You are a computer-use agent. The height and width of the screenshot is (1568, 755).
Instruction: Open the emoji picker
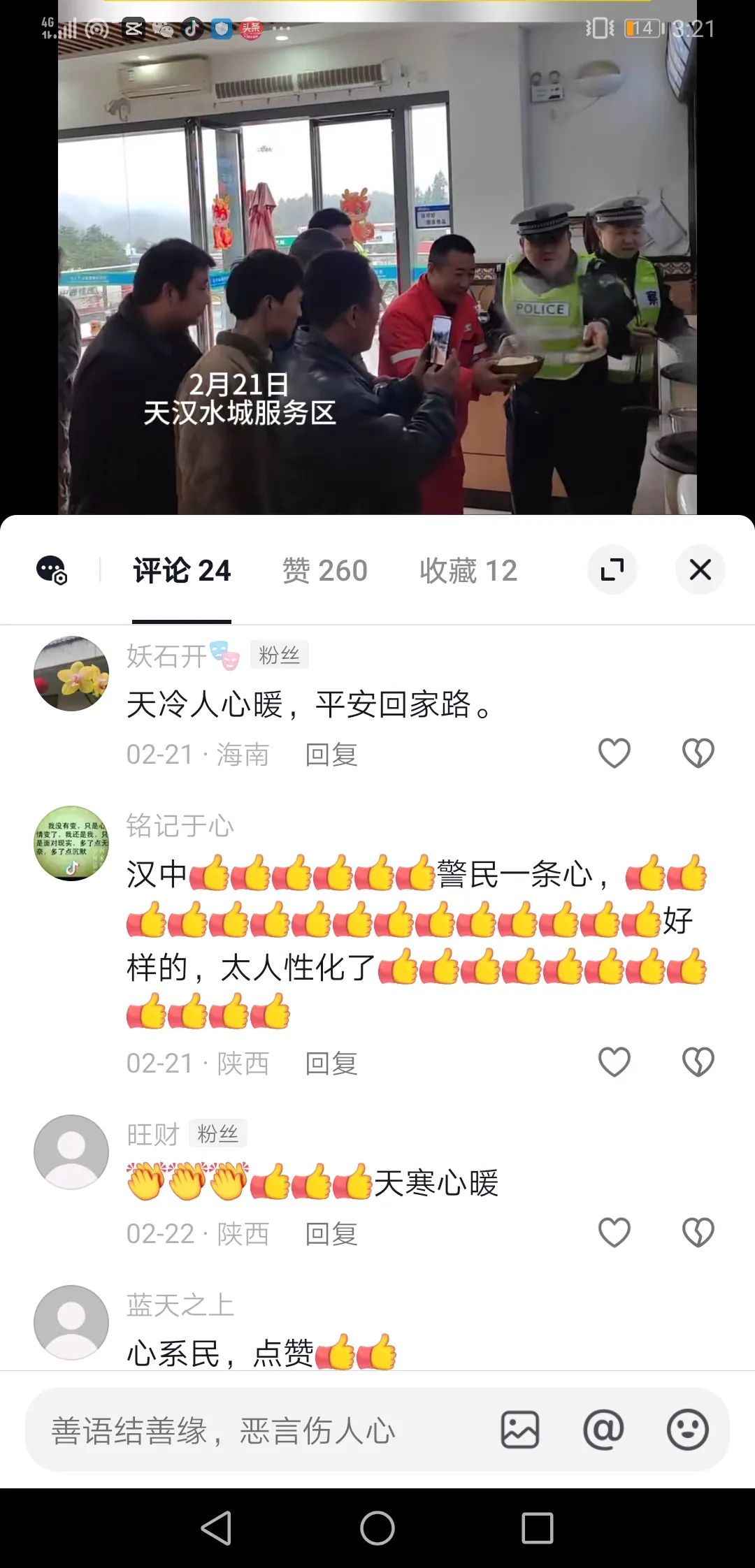pos(688,1430)
